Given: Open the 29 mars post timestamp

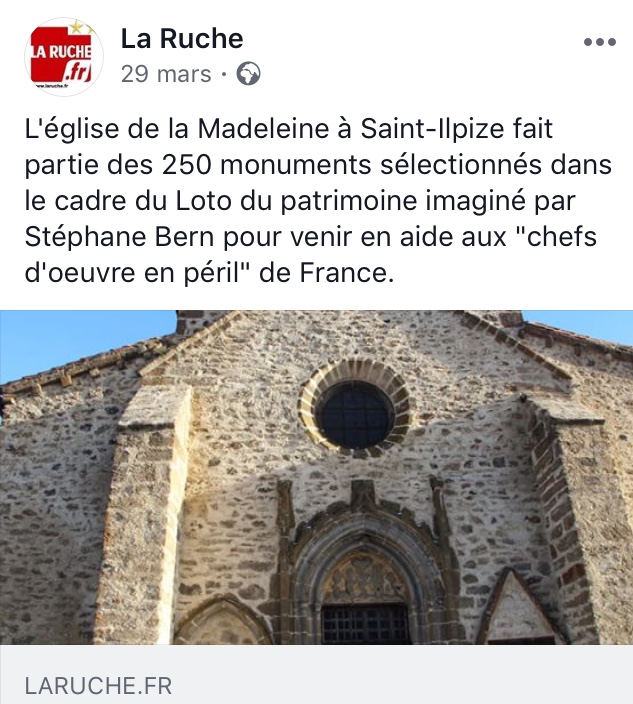Looking at the screenshot, I should point(166,74).
